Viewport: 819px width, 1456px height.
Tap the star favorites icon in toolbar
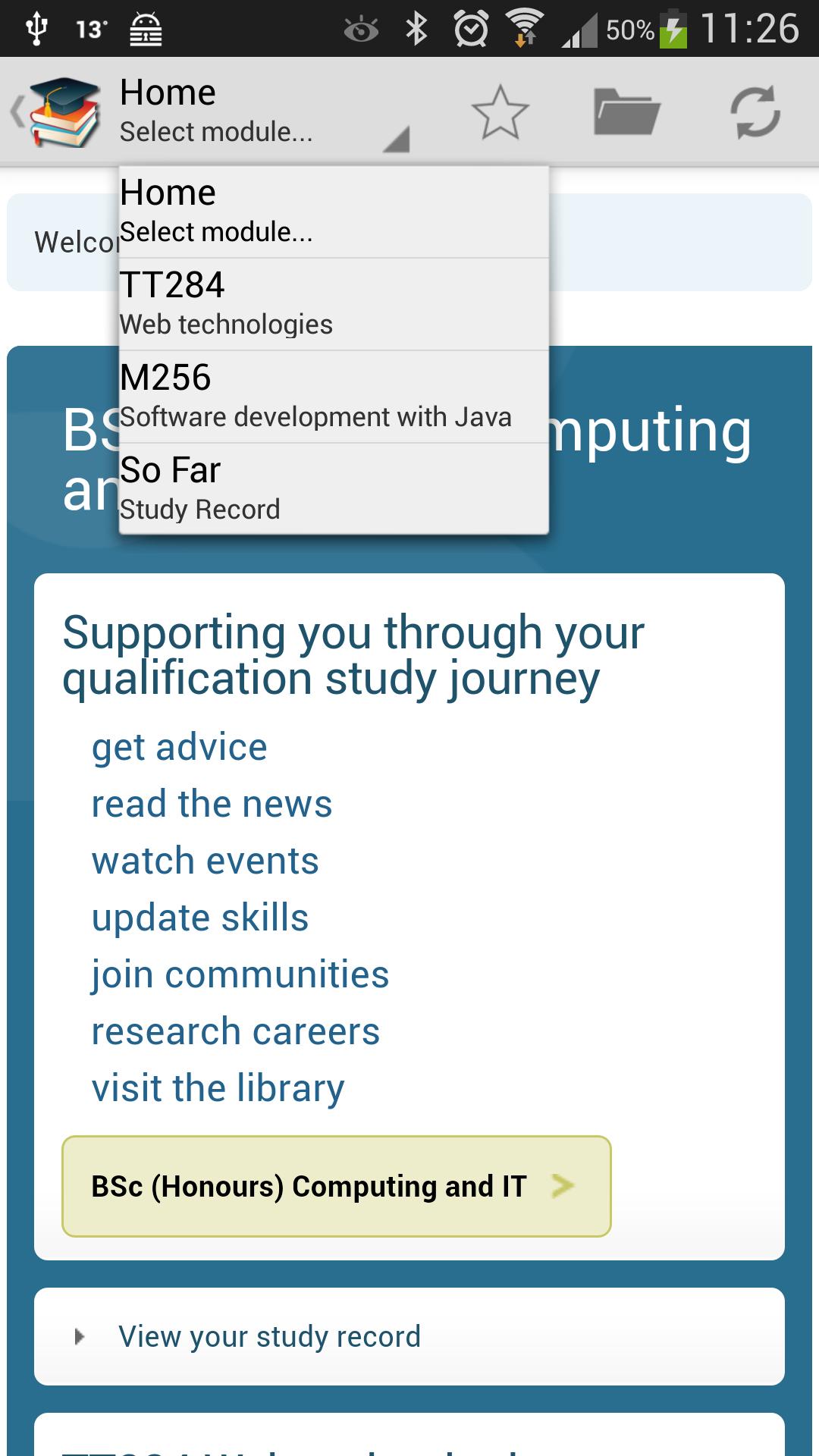502,112
